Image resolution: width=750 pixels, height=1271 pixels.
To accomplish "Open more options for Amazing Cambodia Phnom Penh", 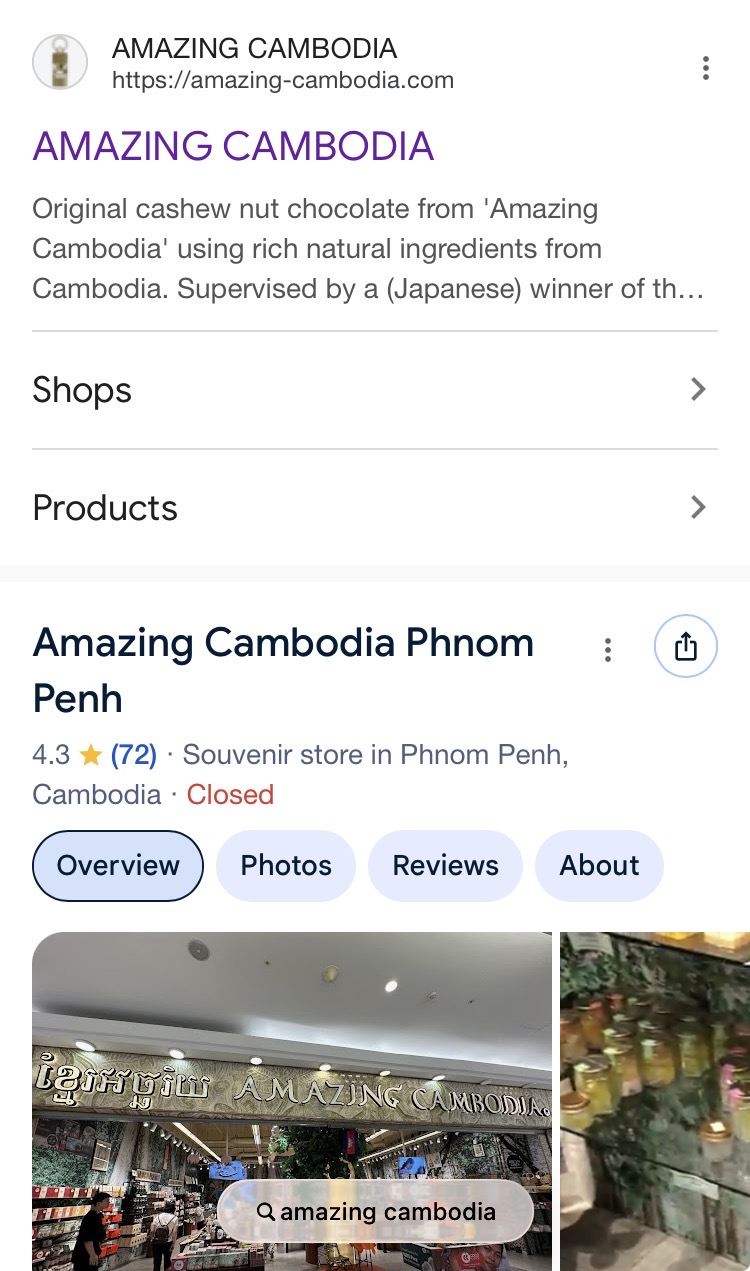I will click(608, 651).
